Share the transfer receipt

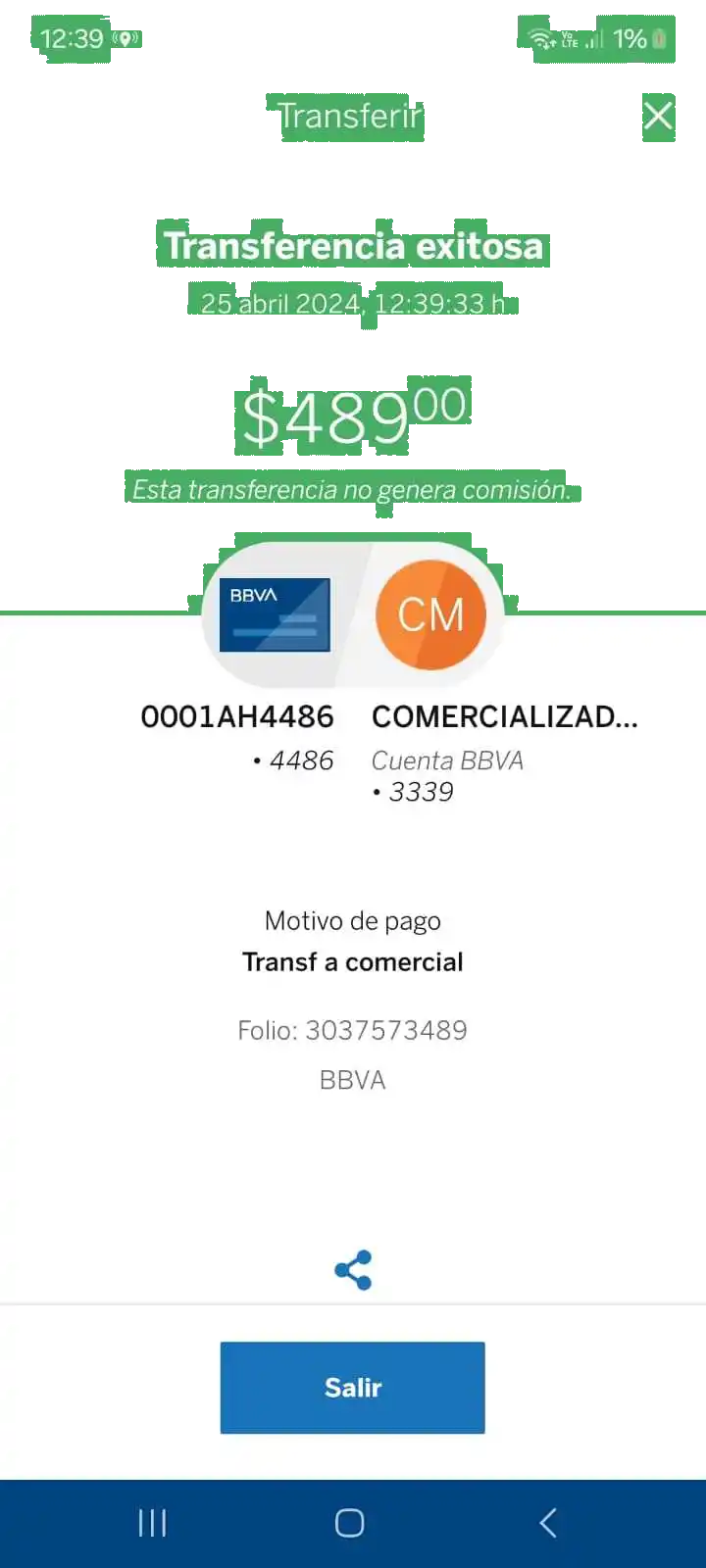tap(353, 1270)
